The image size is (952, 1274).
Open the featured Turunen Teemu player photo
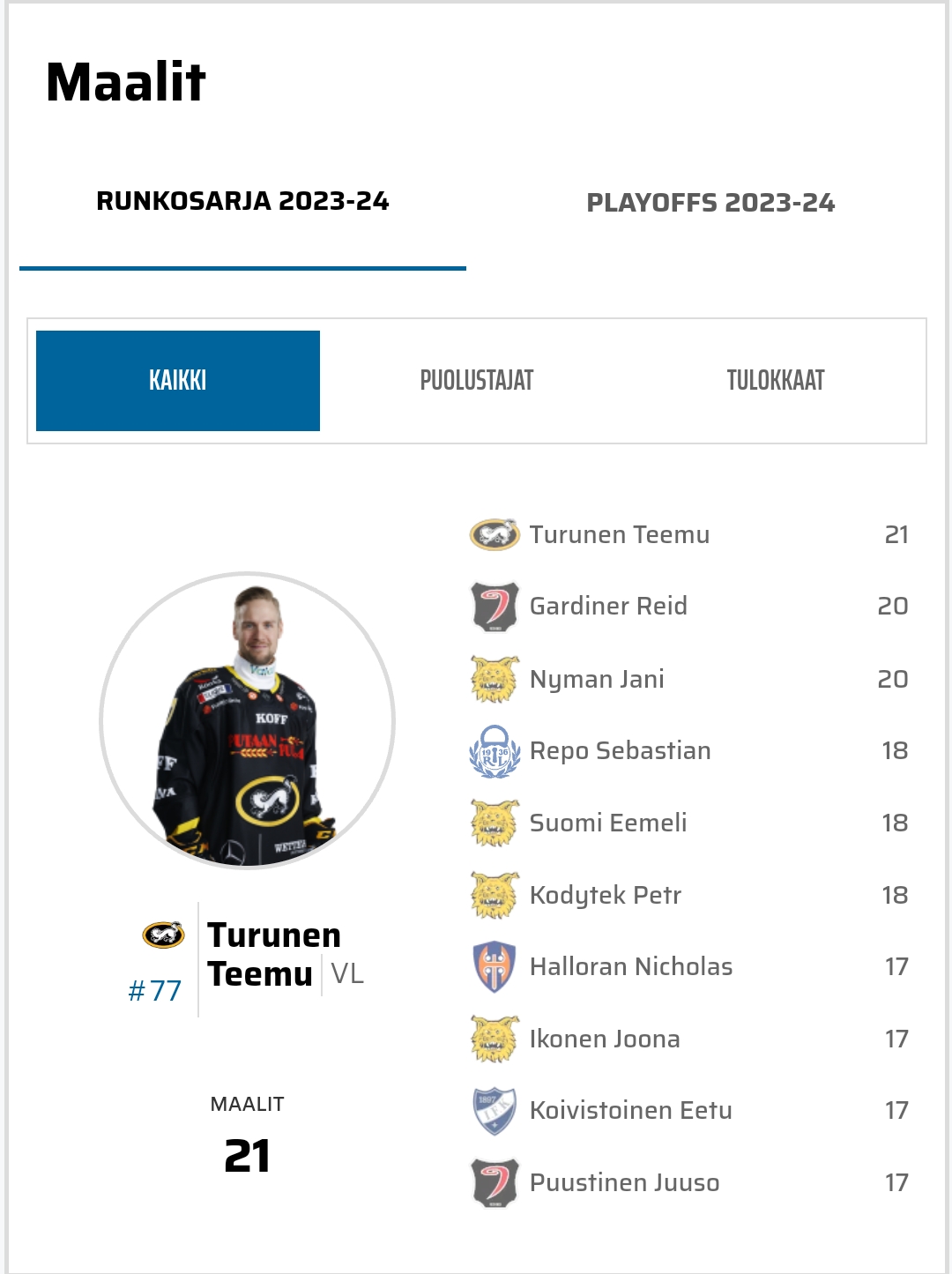point(248,720)
